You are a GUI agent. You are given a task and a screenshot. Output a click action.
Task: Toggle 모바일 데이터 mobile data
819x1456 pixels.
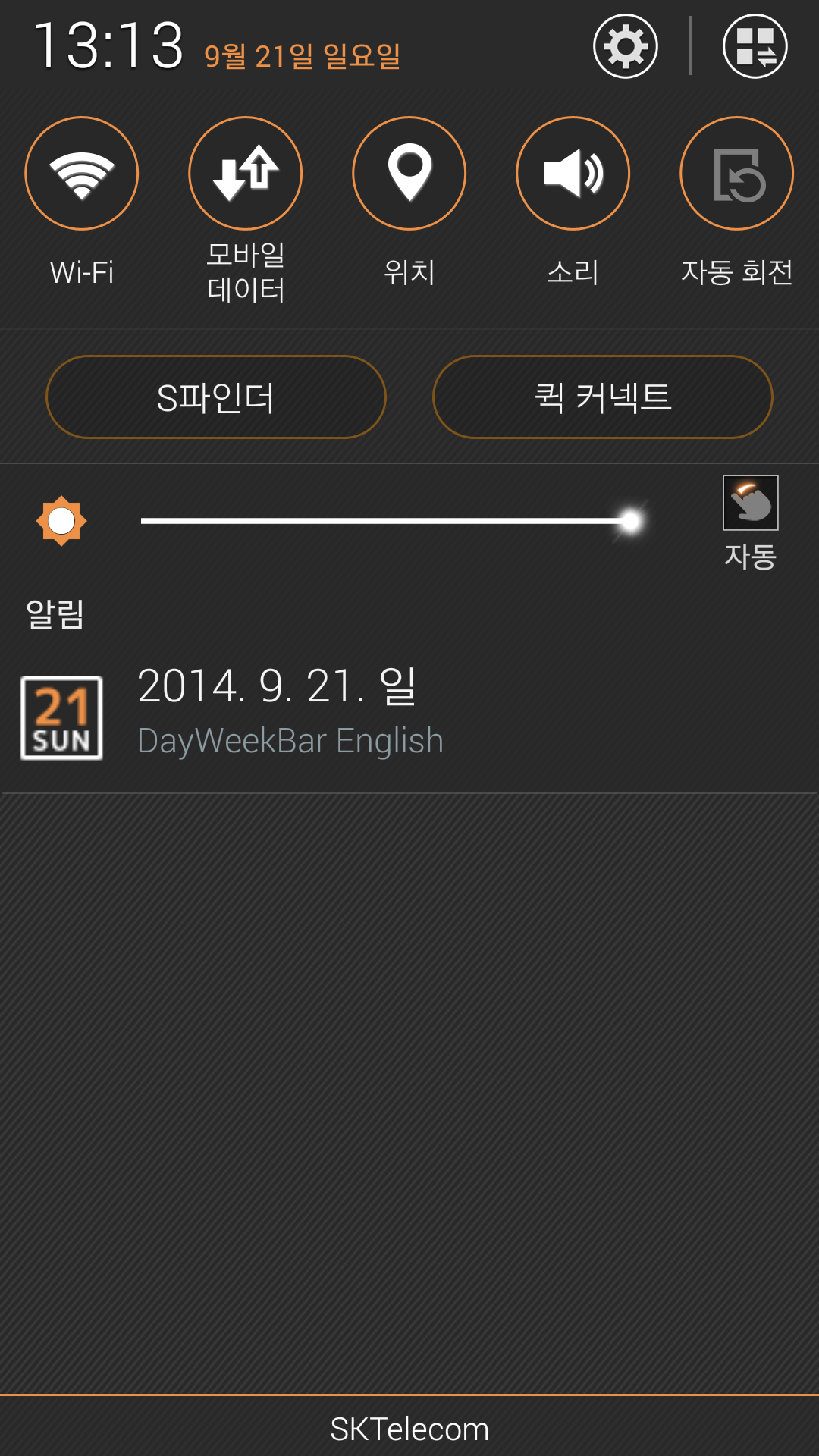click(246, 174)
